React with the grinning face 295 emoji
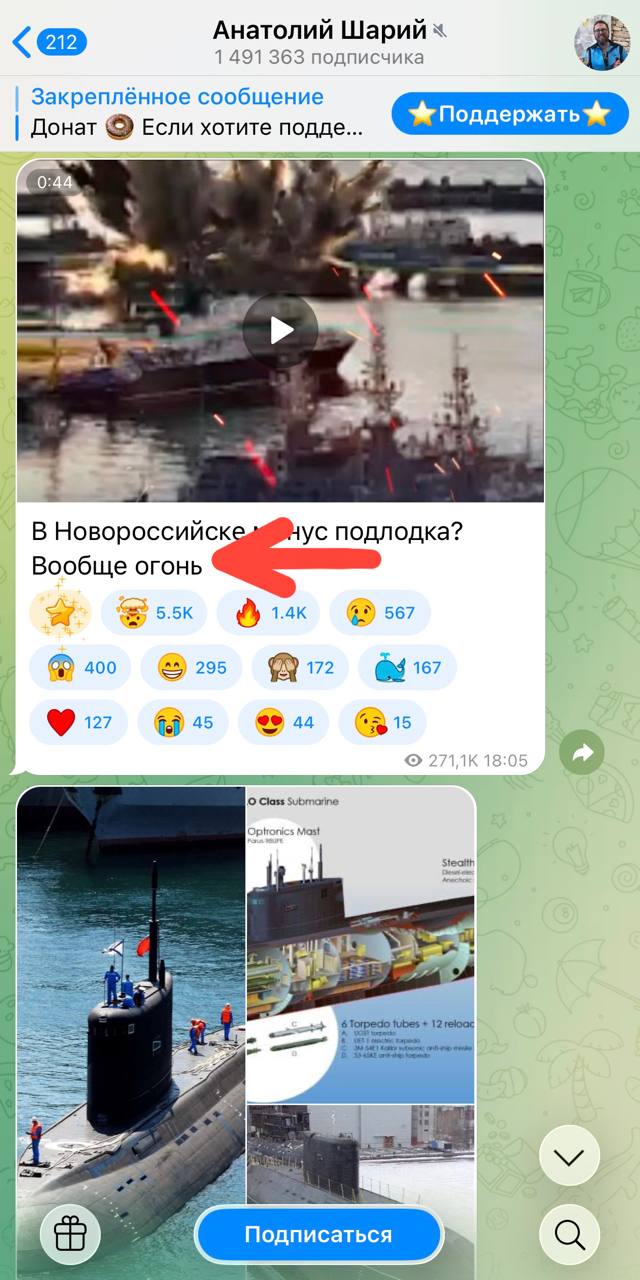 click(190, 667)
